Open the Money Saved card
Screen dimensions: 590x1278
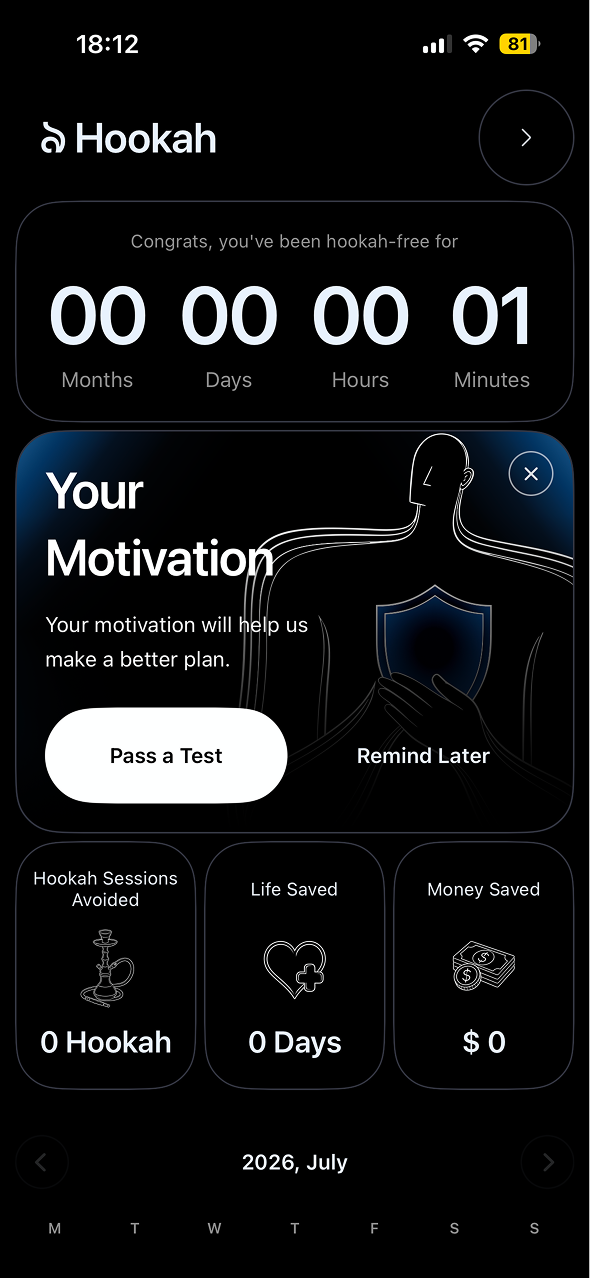pyautogui.click(x=484, y=965)
